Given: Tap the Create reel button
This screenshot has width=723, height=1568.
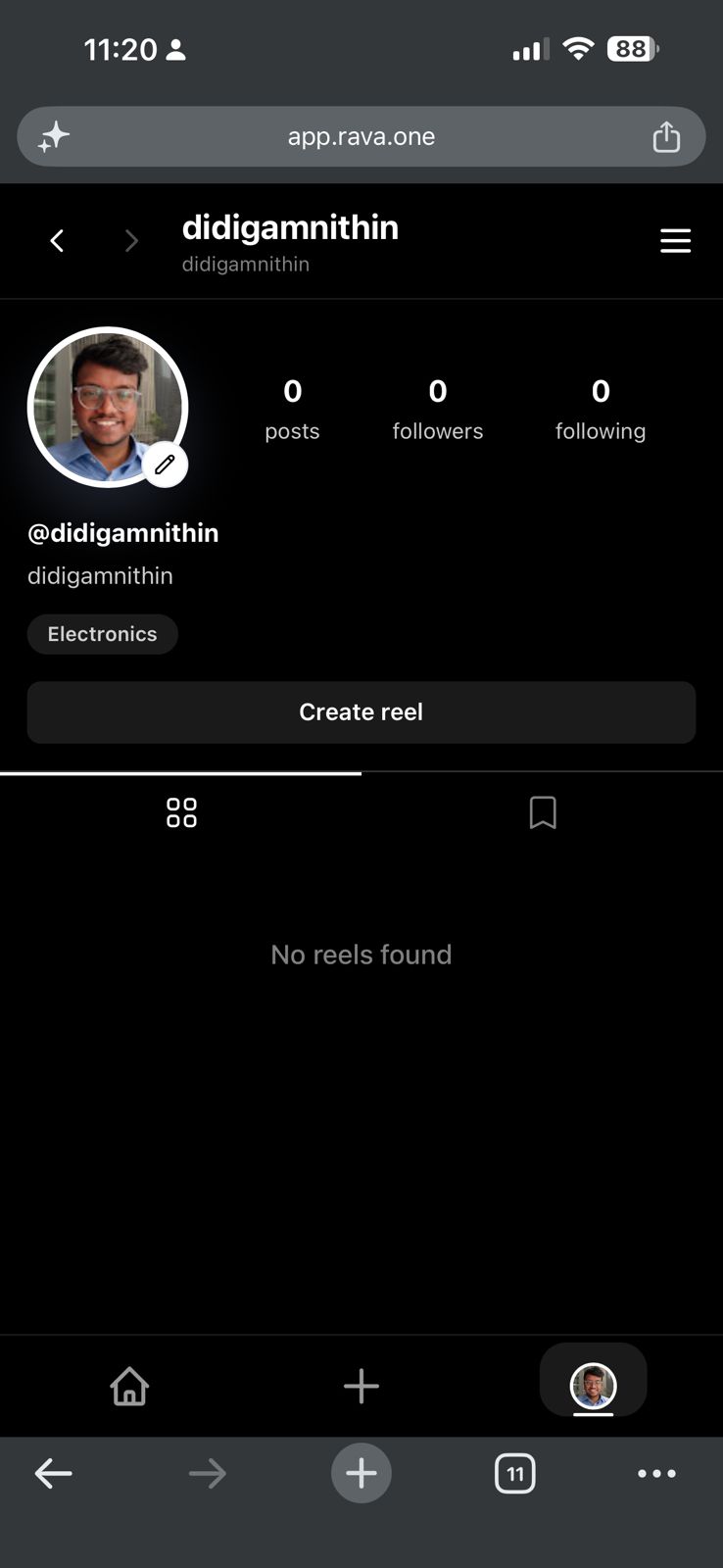Looking at the screenshot, I should click(361, 712).
